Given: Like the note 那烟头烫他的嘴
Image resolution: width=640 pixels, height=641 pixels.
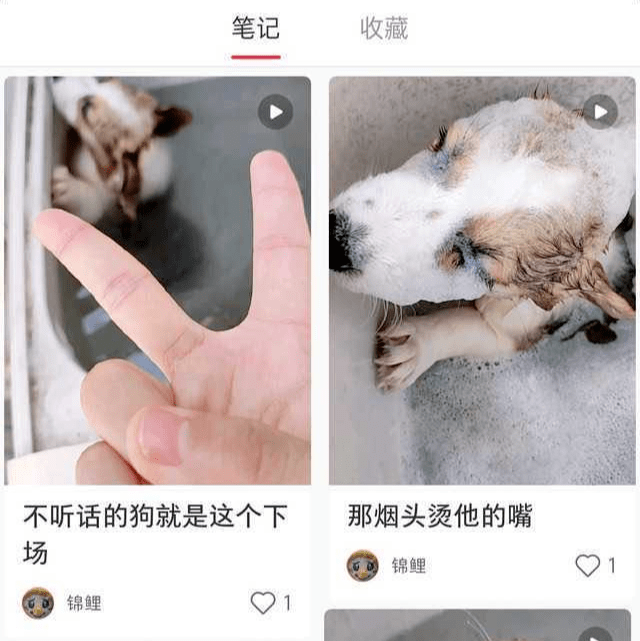Looking at the screenshot, I should click(588, 566).
